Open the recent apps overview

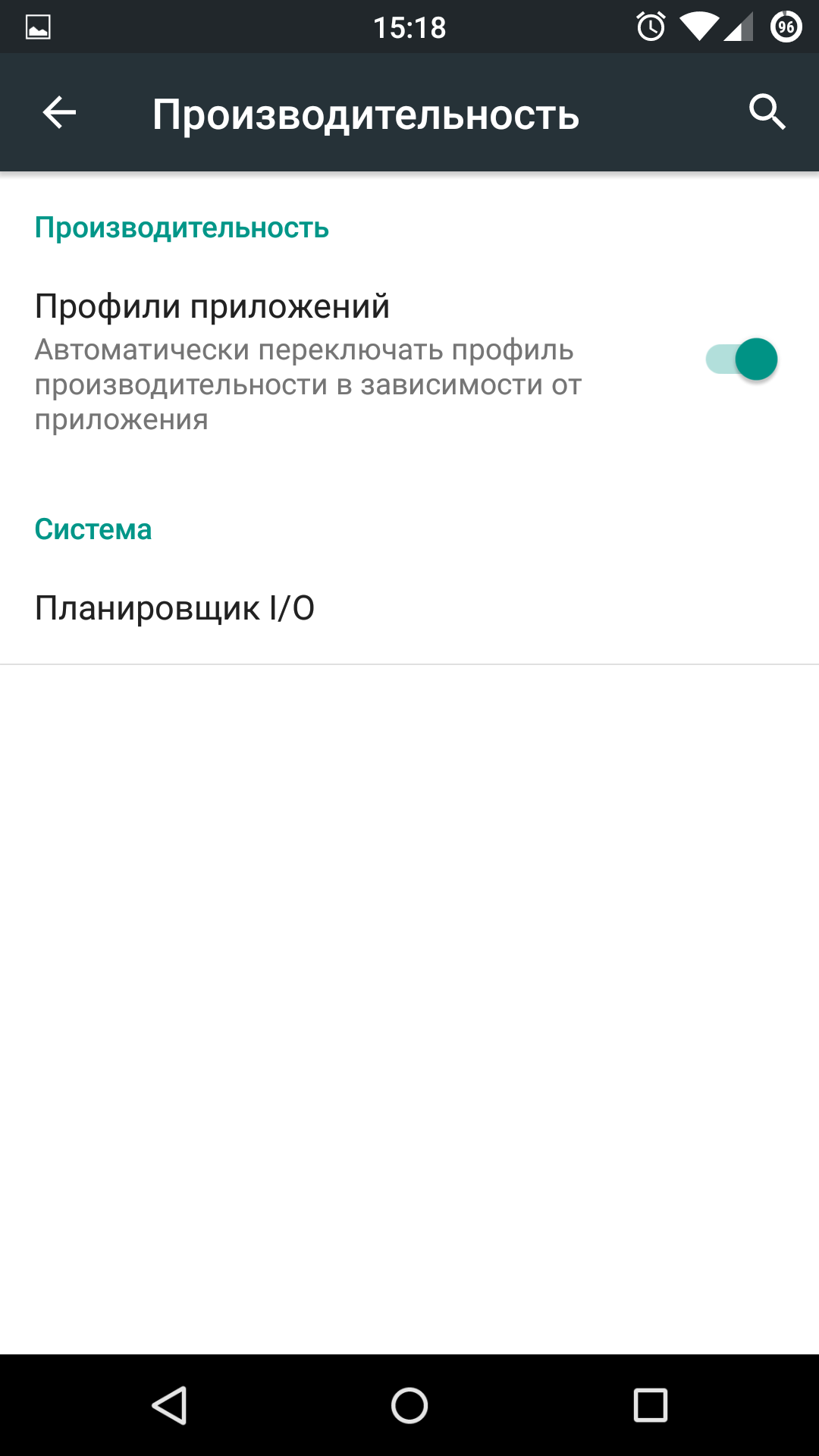(x=650, y=1405)
